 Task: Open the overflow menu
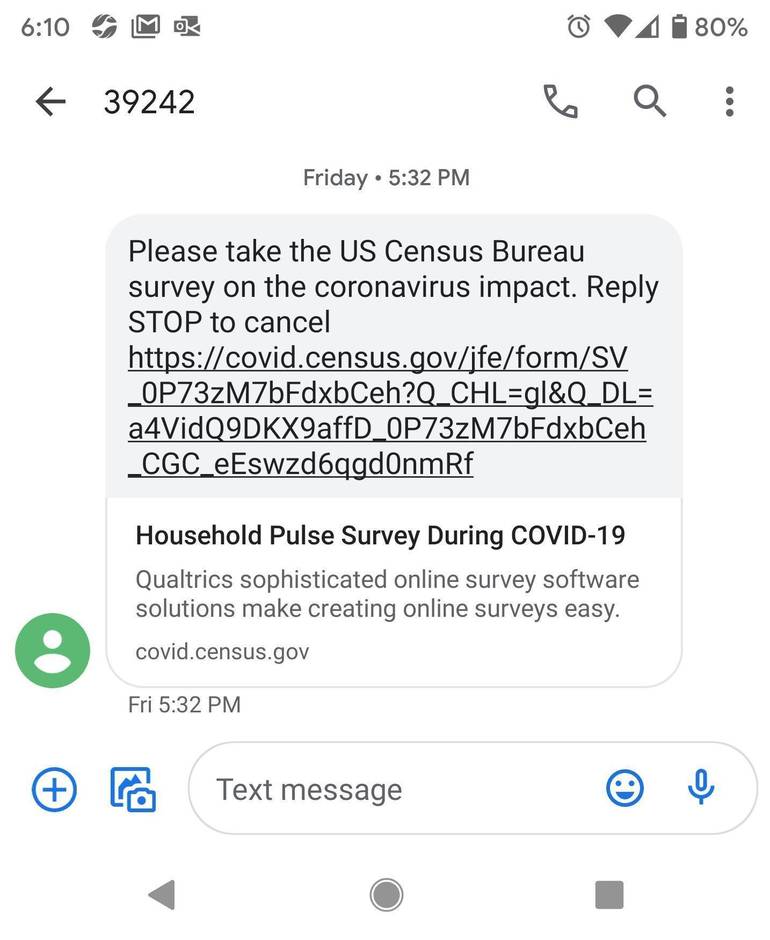[x=730, y=101]
